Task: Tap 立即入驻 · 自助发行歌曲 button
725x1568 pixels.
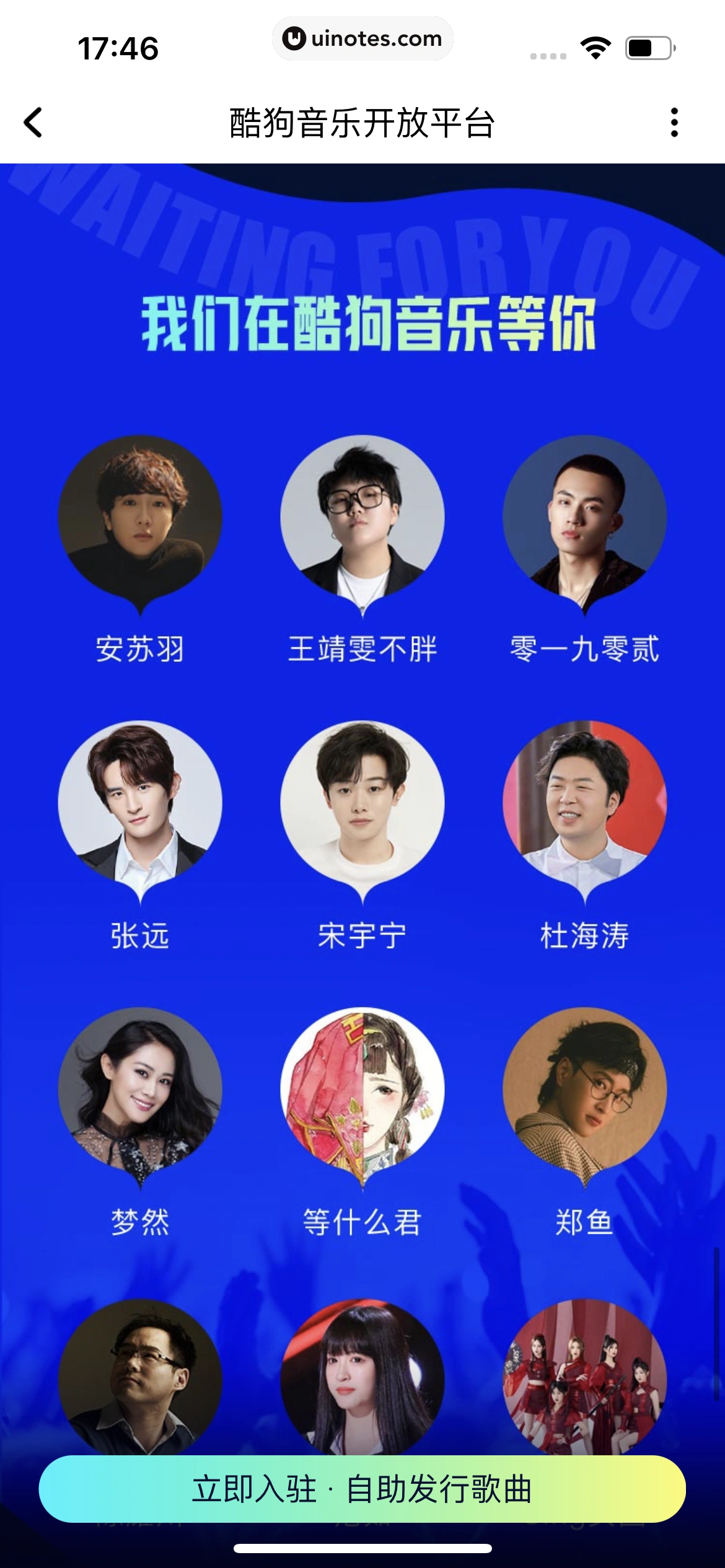Action: pyautogui.click(x=362, y=1489)
